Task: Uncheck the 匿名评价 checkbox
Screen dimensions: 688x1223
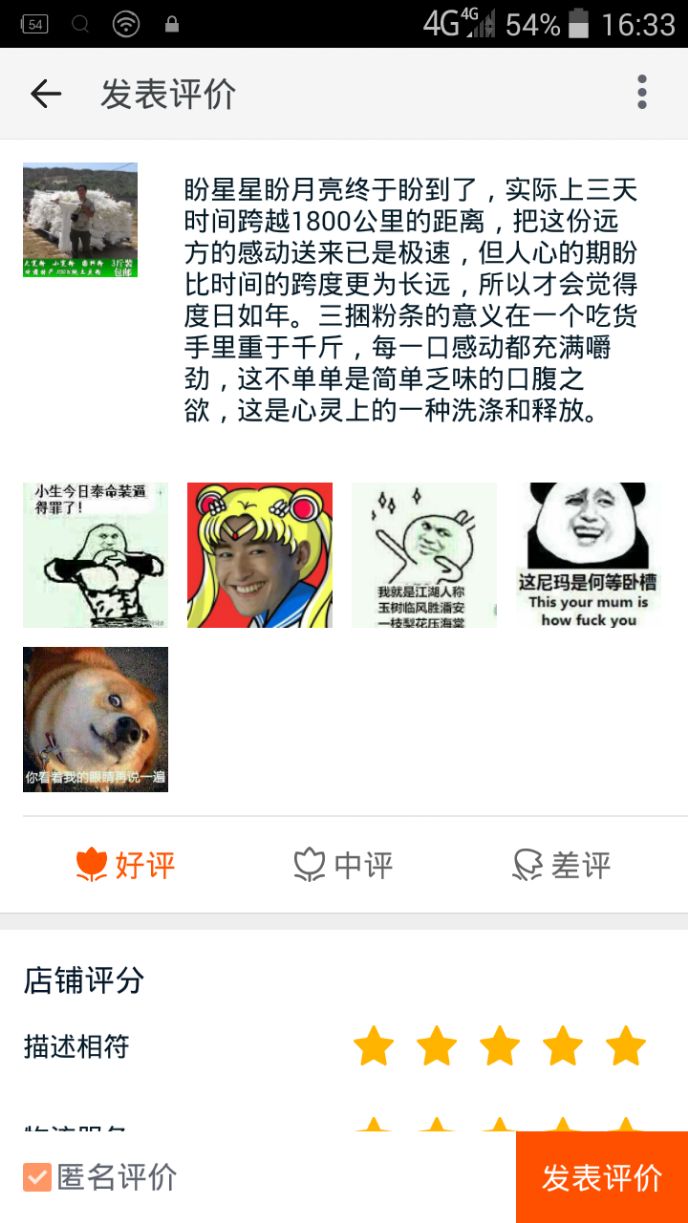Action: coord(37,1177)
